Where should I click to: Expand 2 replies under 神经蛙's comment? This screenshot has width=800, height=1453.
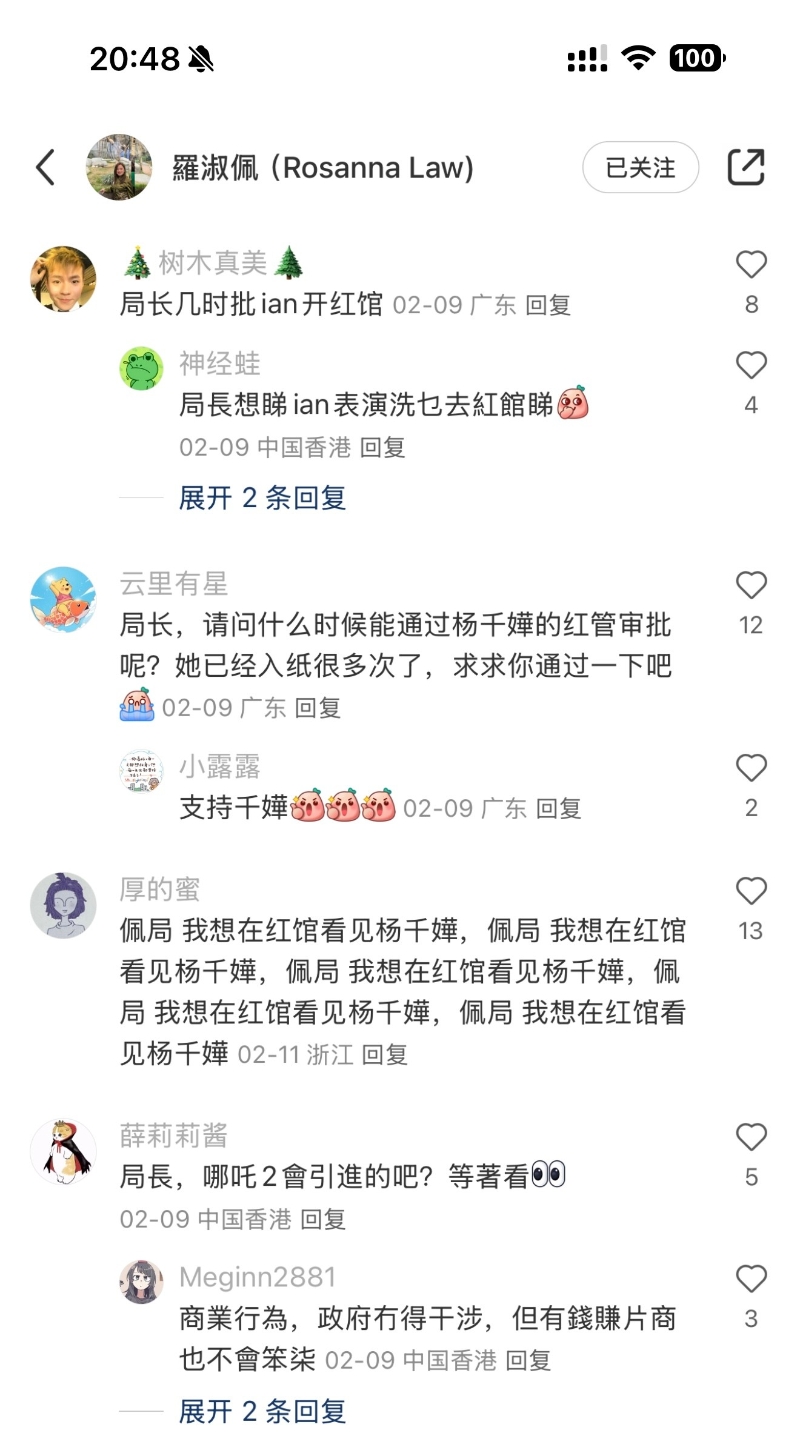coord(262,497)
